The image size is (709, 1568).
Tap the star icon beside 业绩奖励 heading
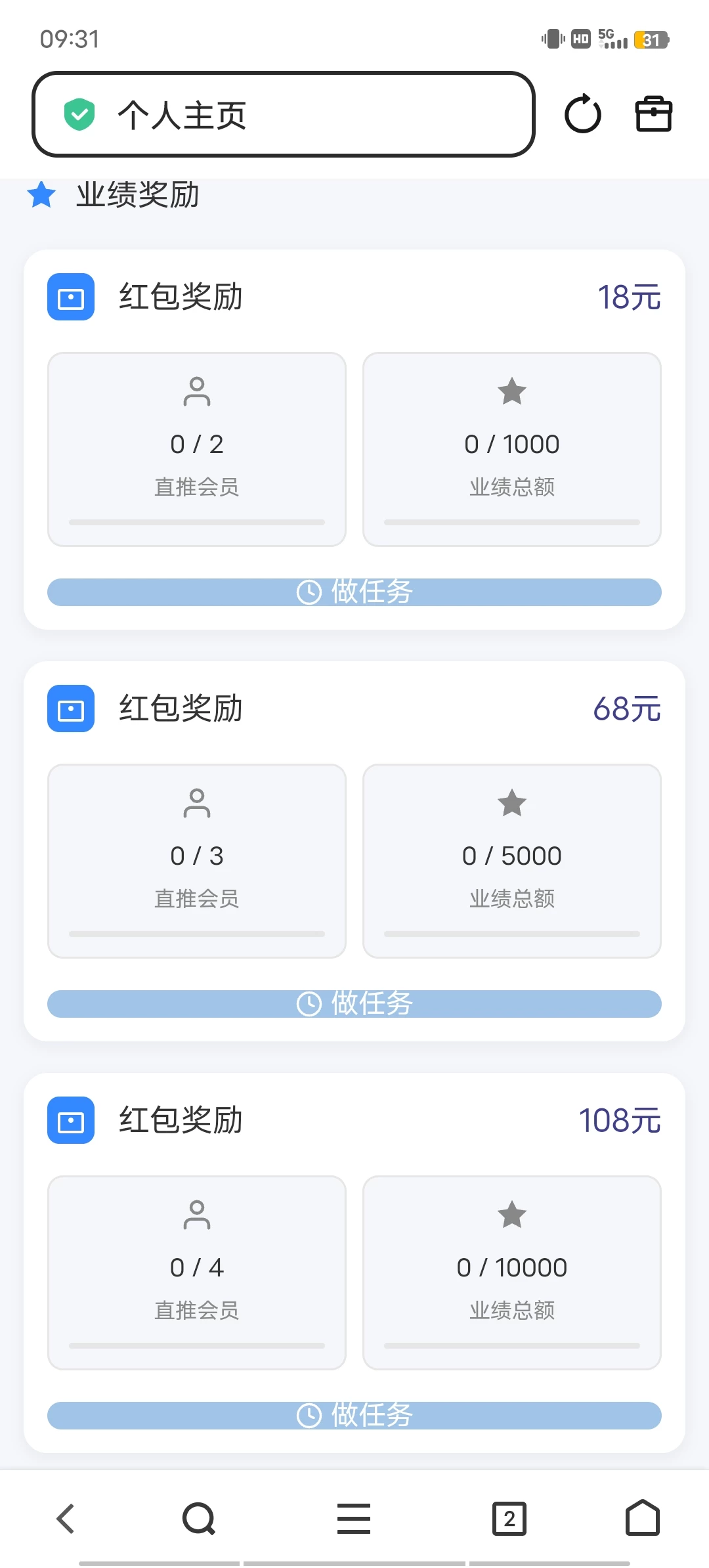click(x=41, y=195)
